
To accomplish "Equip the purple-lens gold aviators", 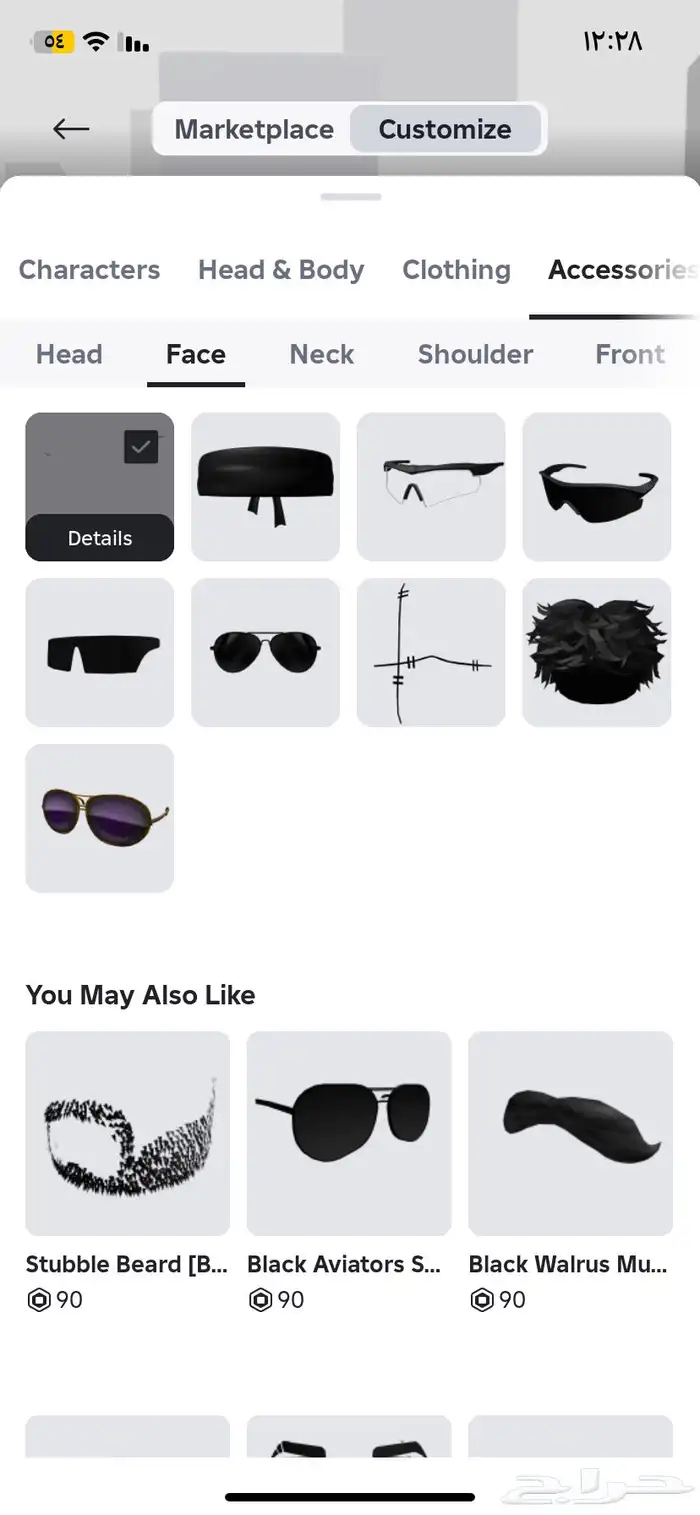I will tap(100, 817).
